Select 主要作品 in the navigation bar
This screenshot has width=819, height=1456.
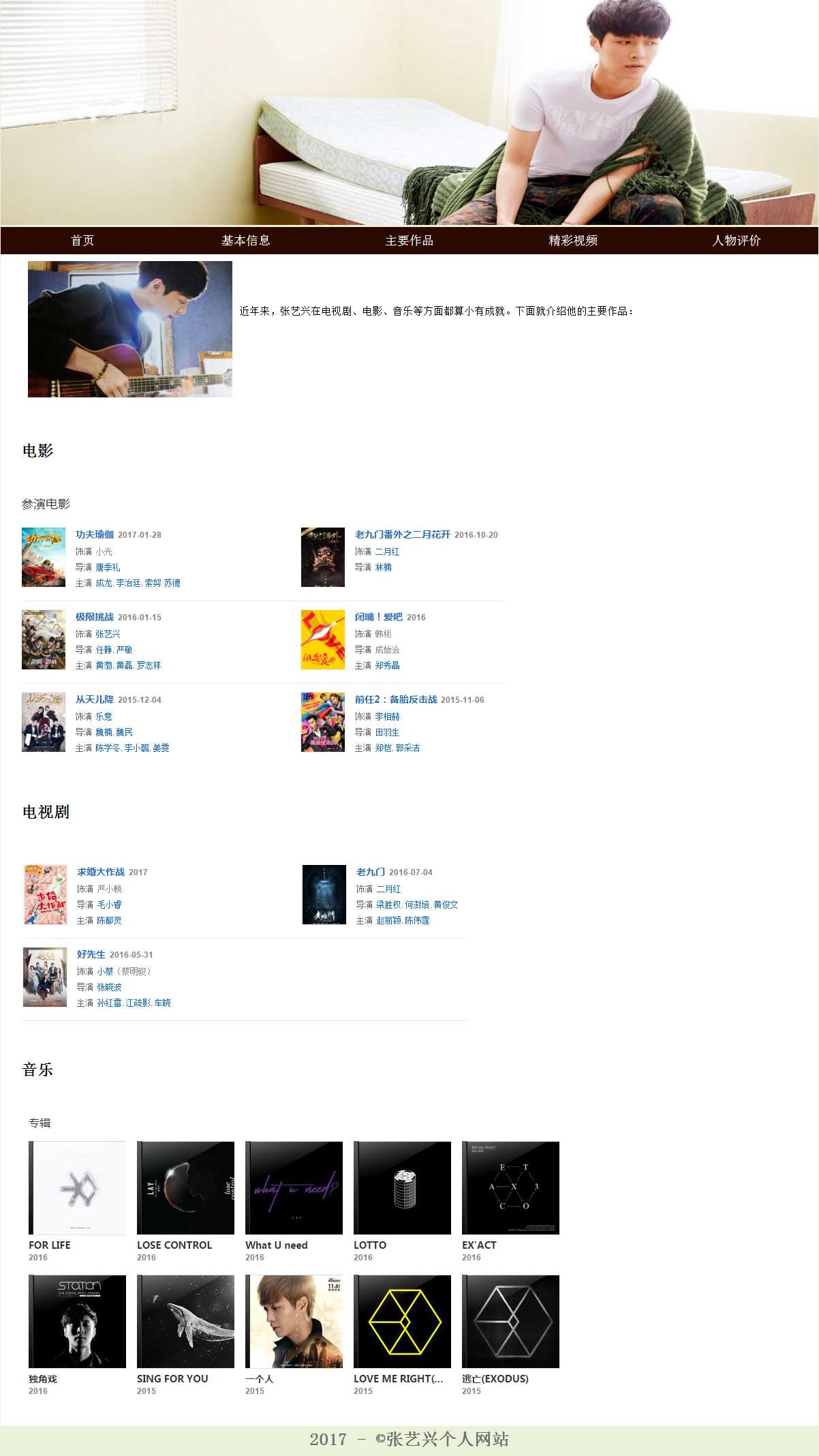409,241
